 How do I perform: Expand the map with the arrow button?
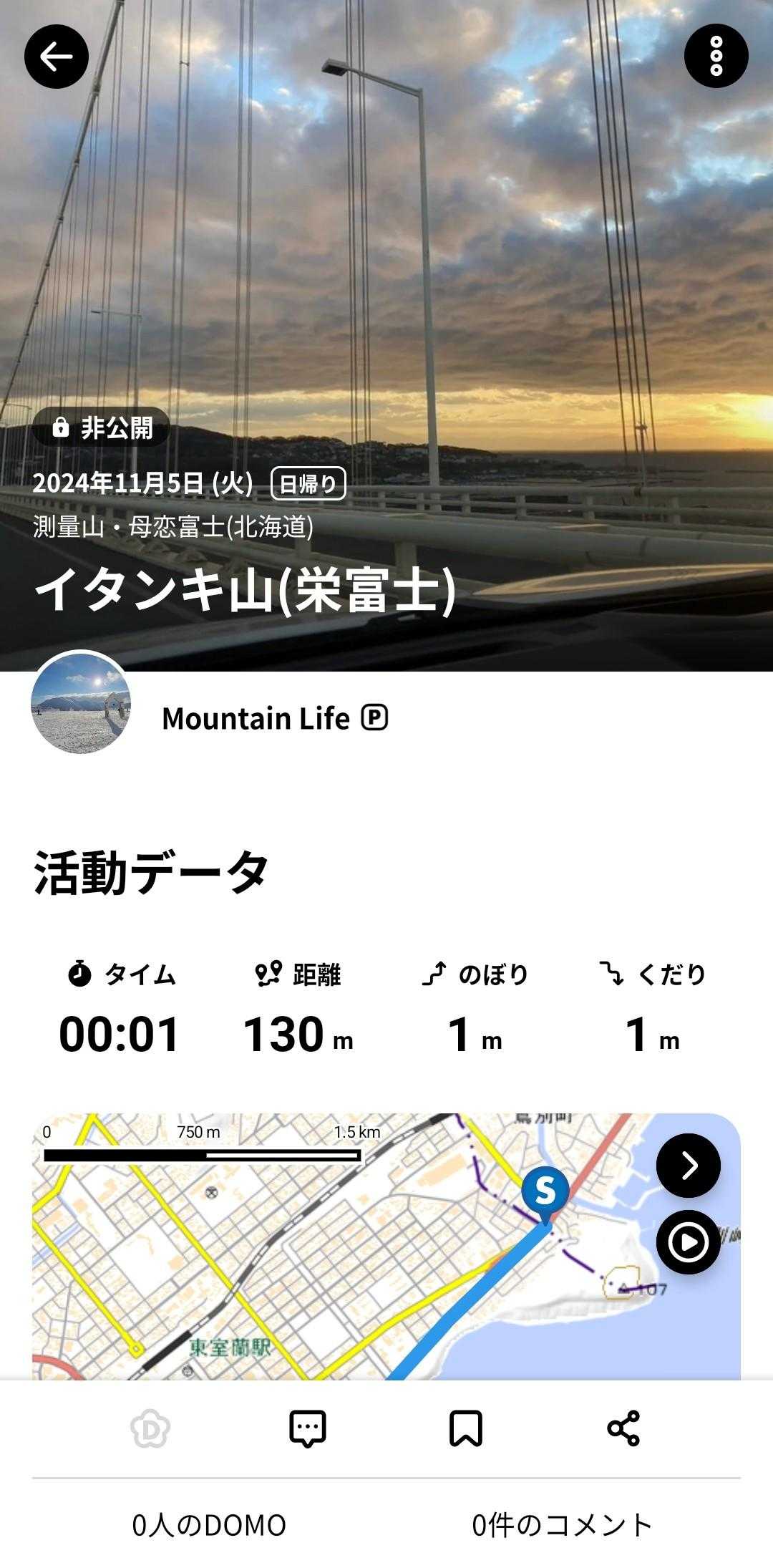pos(688,1166)
